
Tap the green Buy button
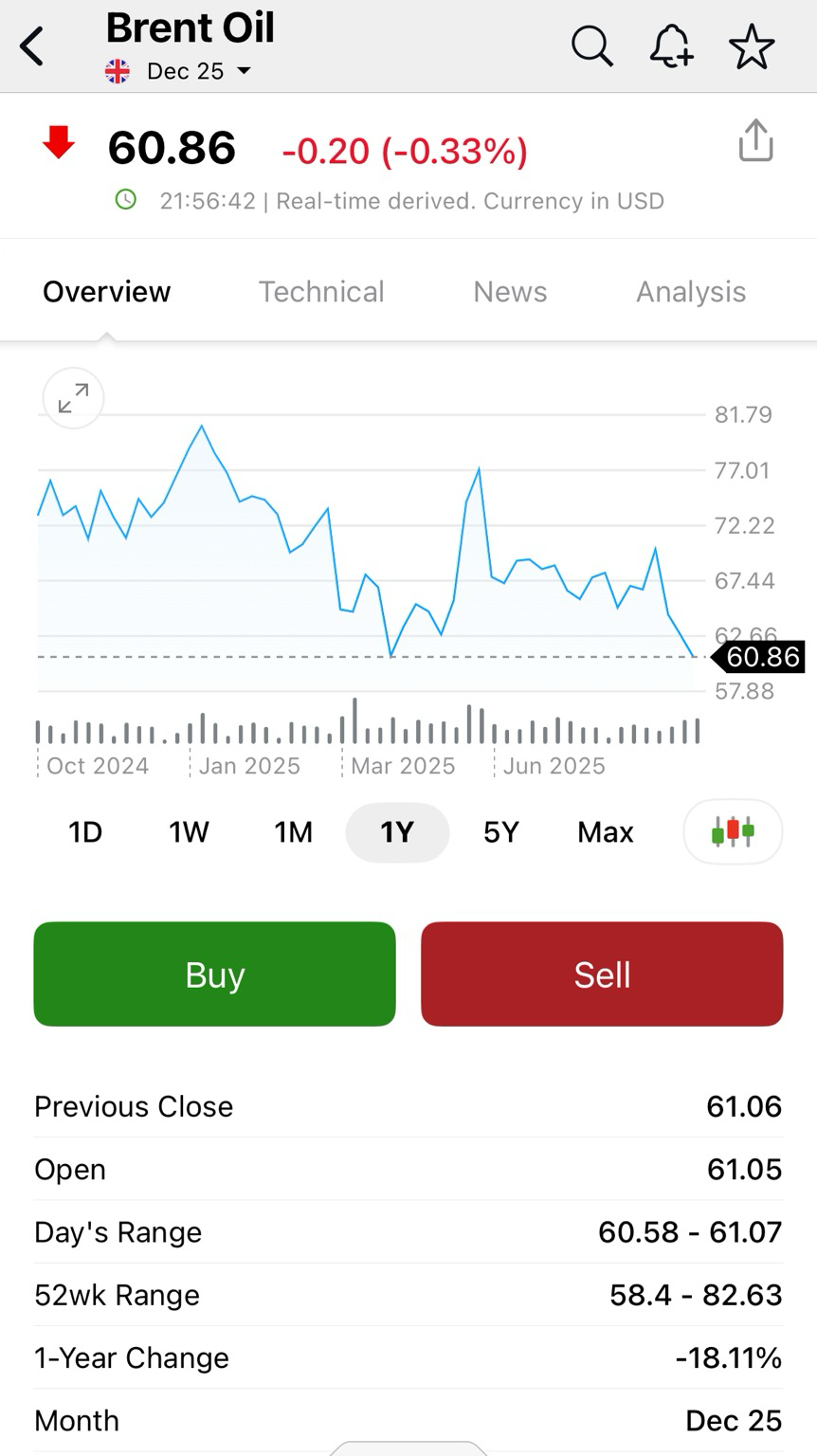click(x=214, y=974)
